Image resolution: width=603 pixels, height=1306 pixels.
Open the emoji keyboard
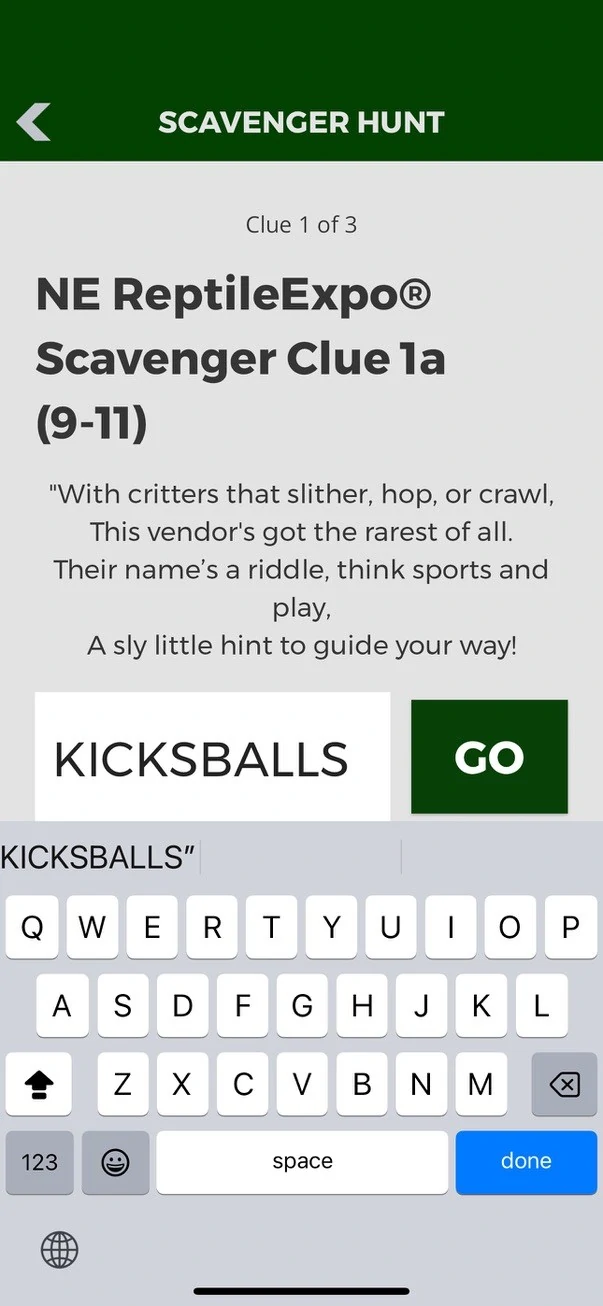click(x=115, y=1162)
